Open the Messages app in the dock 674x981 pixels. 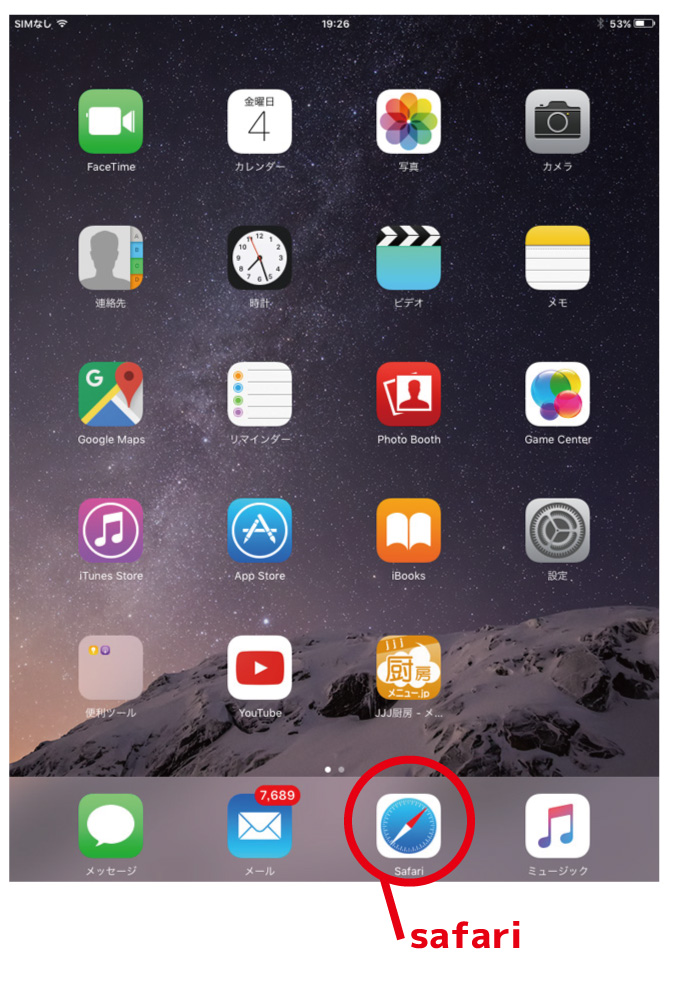coord(110,826)
